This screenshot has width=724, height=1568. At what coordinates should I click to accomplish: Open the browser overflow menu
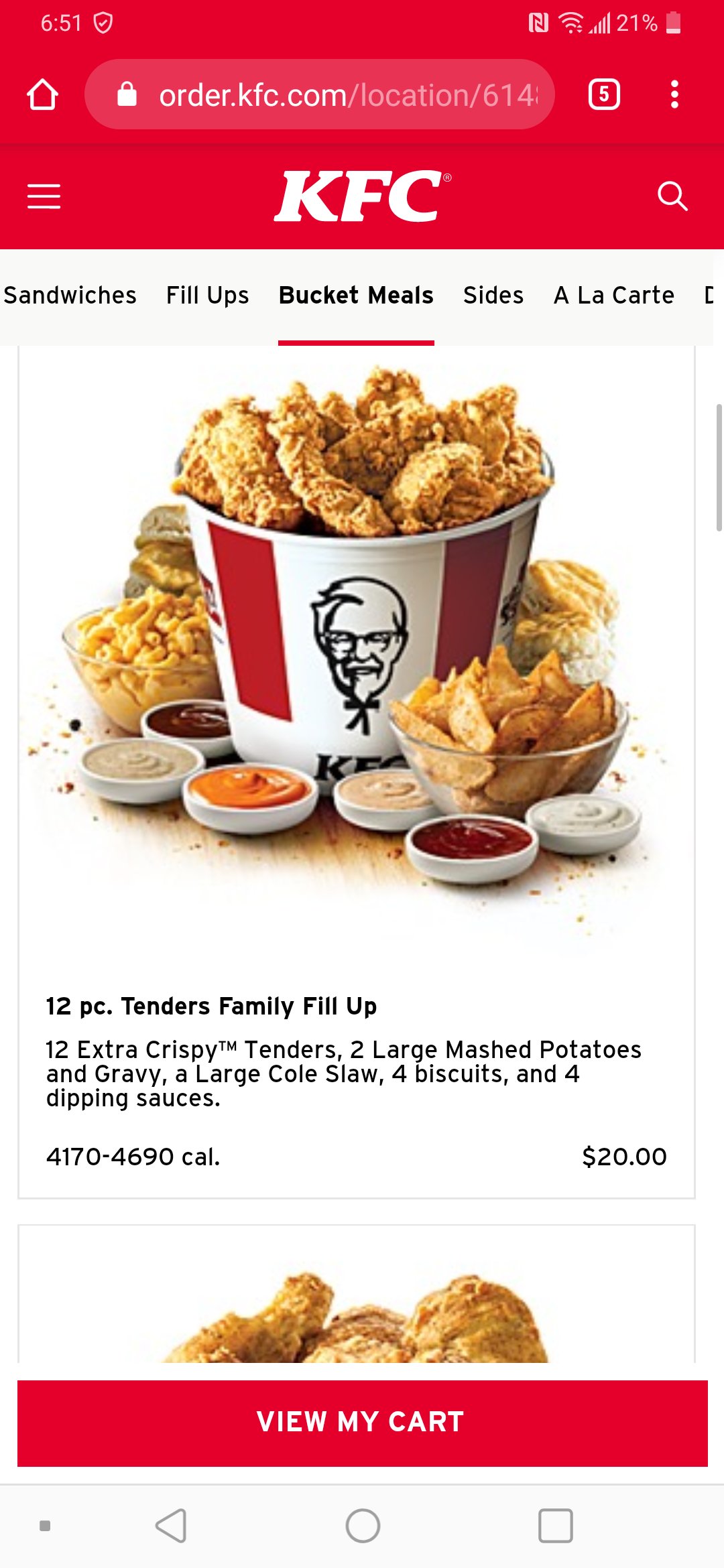pyautogui.click(x=674, y=94)
